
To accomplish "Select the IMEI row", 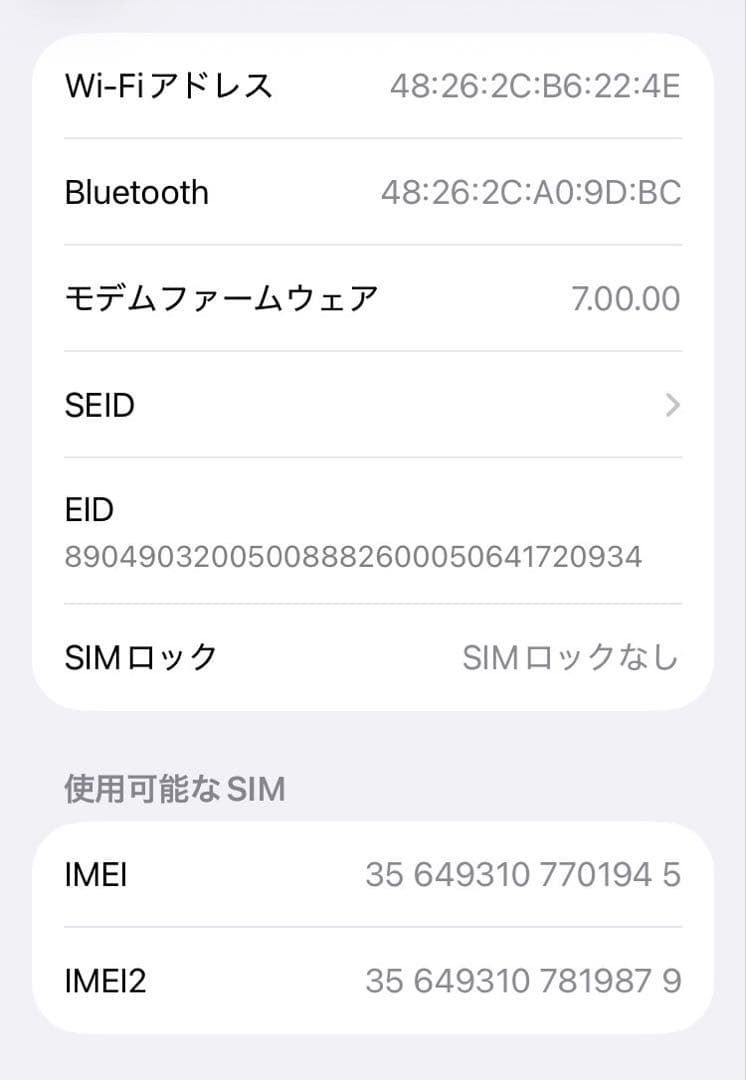I will tap(373, 874).
